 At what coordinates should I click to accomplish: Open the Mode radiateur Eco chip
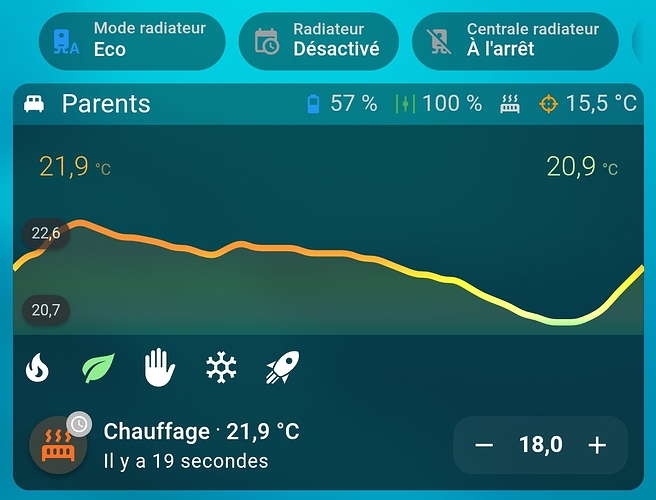pos(132,39)
